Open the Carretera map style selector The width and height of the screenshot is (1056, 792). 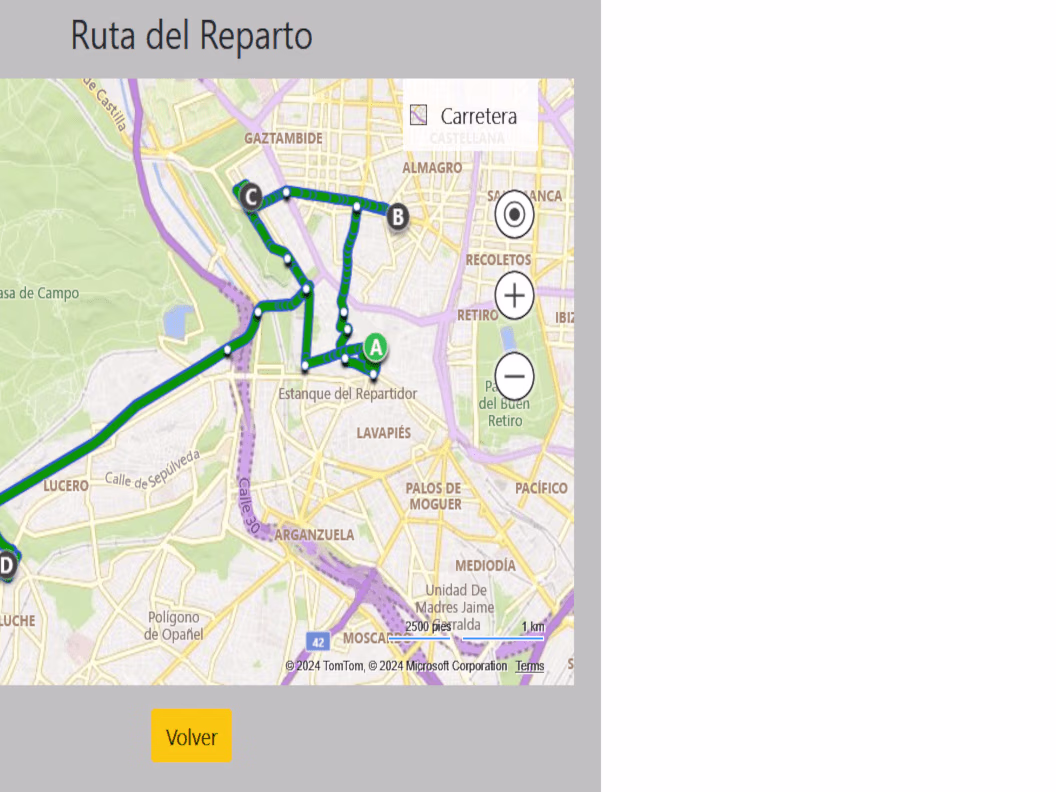465,116
